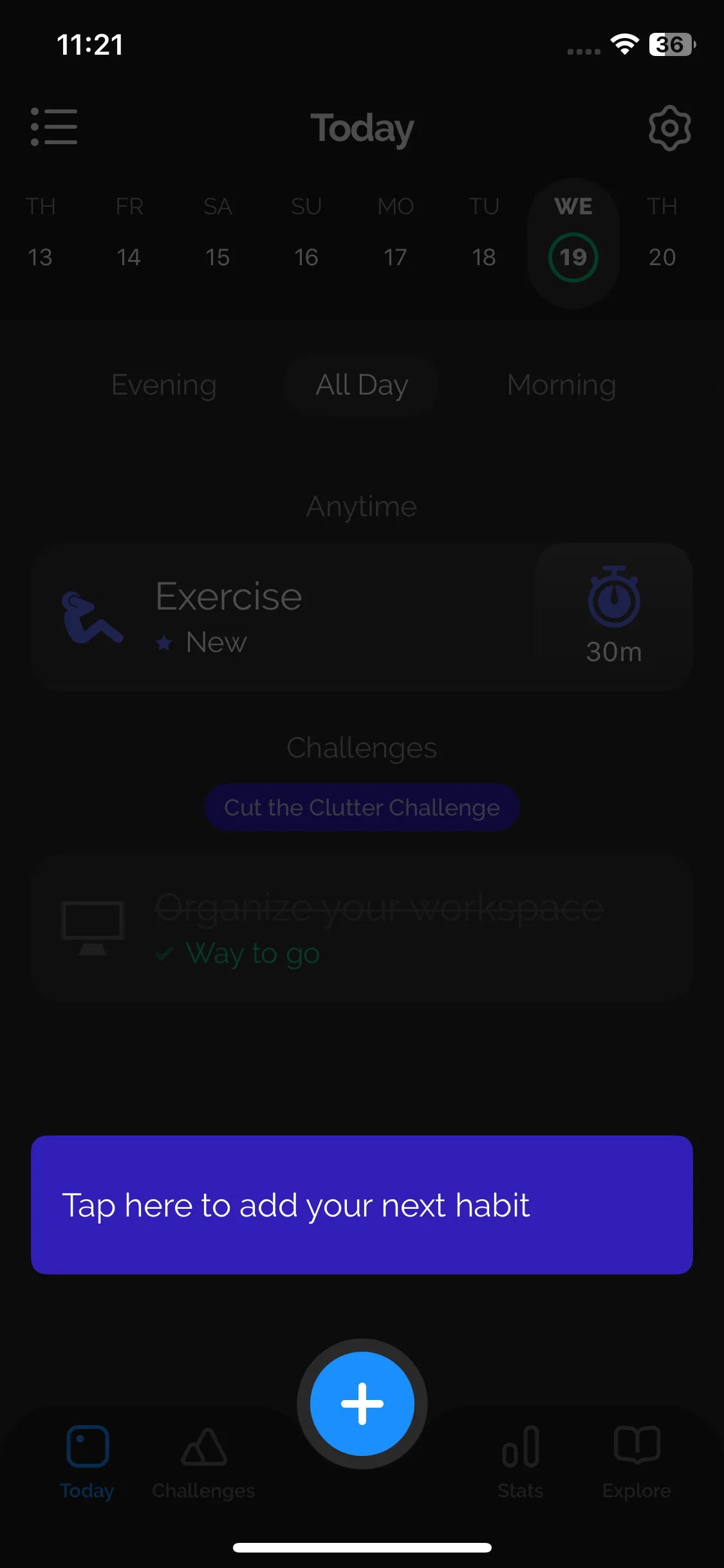The height and width of the screenshot is (1568, 724).
Task: Switch to the Morning filter
Action: coord(561,385)
